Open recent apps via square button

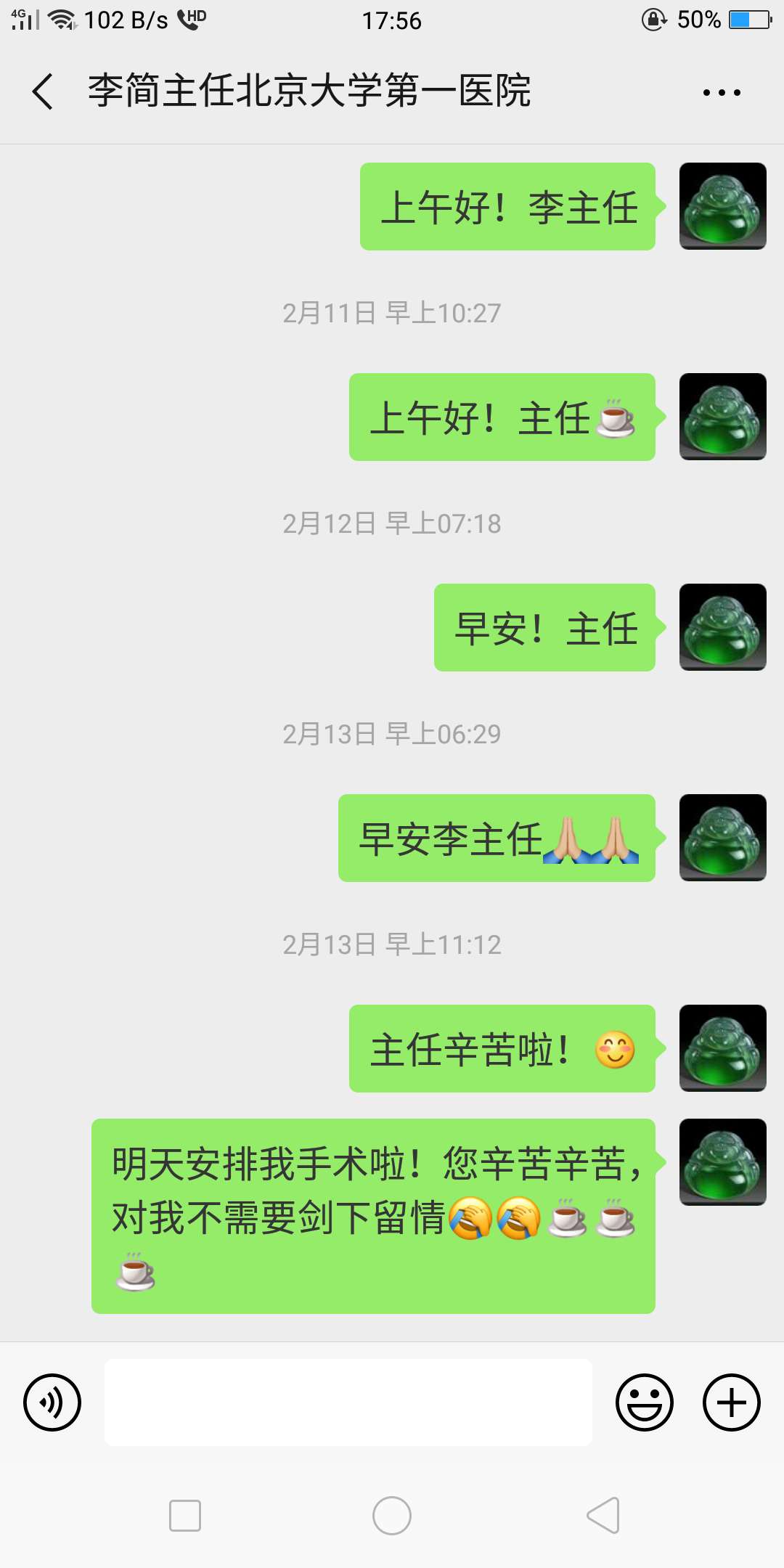pos(186,1515)
